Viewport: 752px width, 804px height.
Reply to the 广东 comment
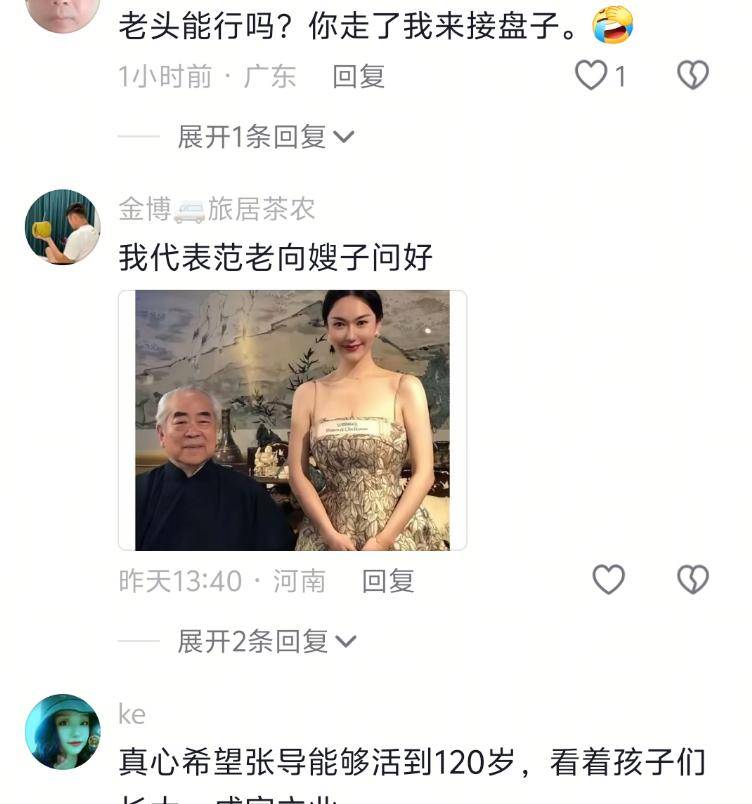(x=359, y=77)
